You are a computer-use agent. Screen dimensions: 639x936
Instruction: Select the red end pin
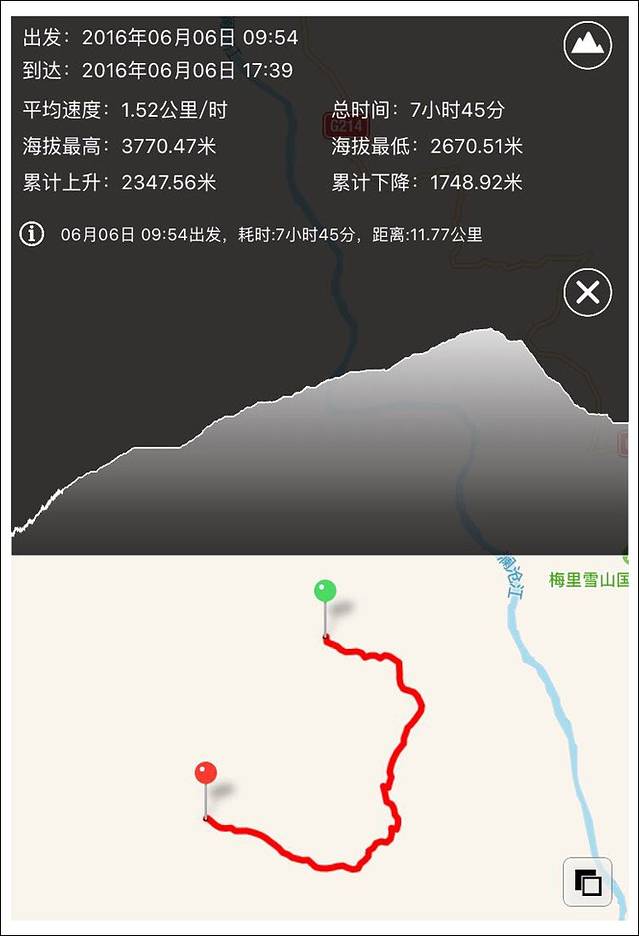click(206, 773)
